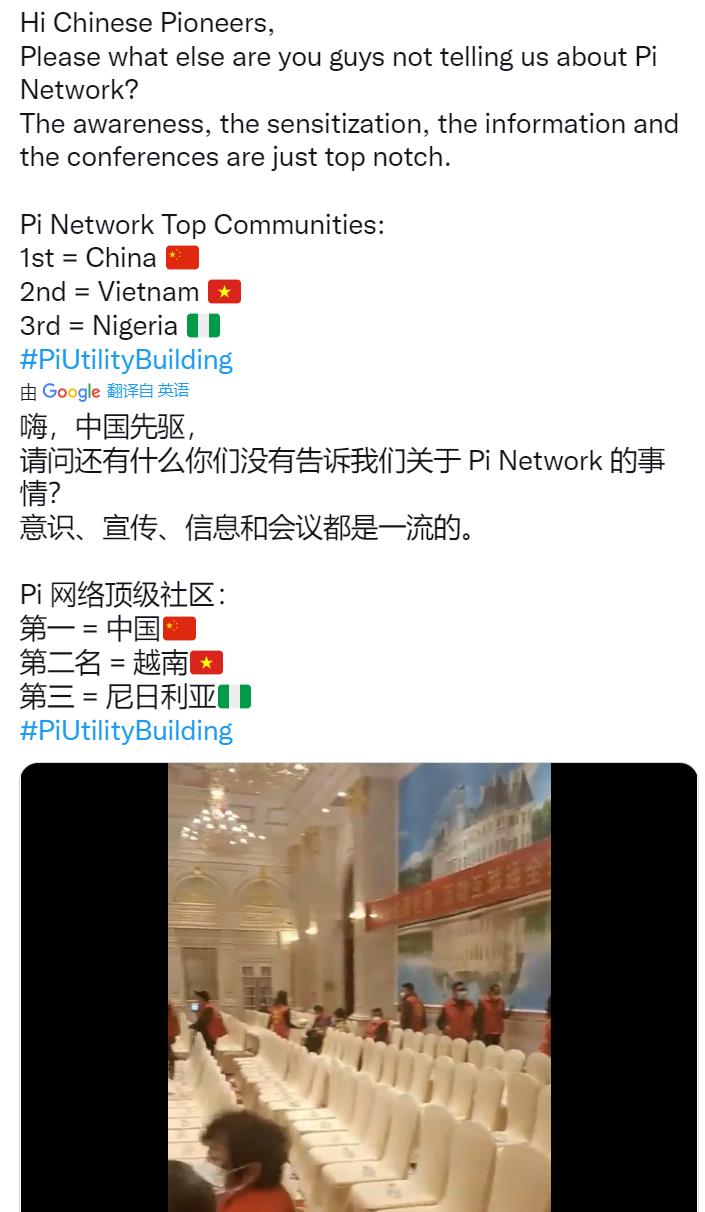The height and width of the screenshot is (1212, 705).
Task: Open the Google translation source link
Action: [x=71, y=391]
